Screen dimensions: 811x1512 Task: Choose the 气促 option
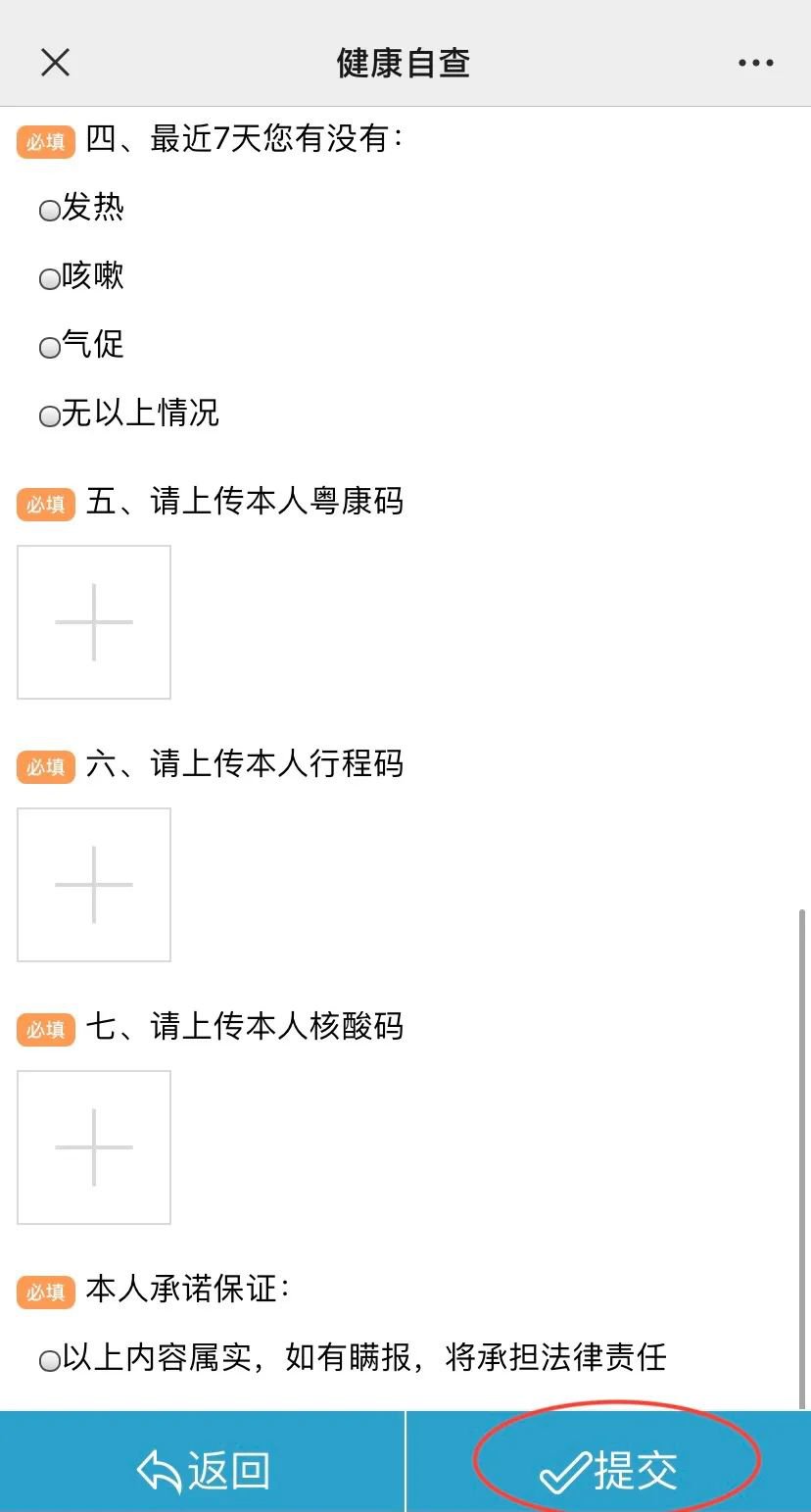(50, 348)
